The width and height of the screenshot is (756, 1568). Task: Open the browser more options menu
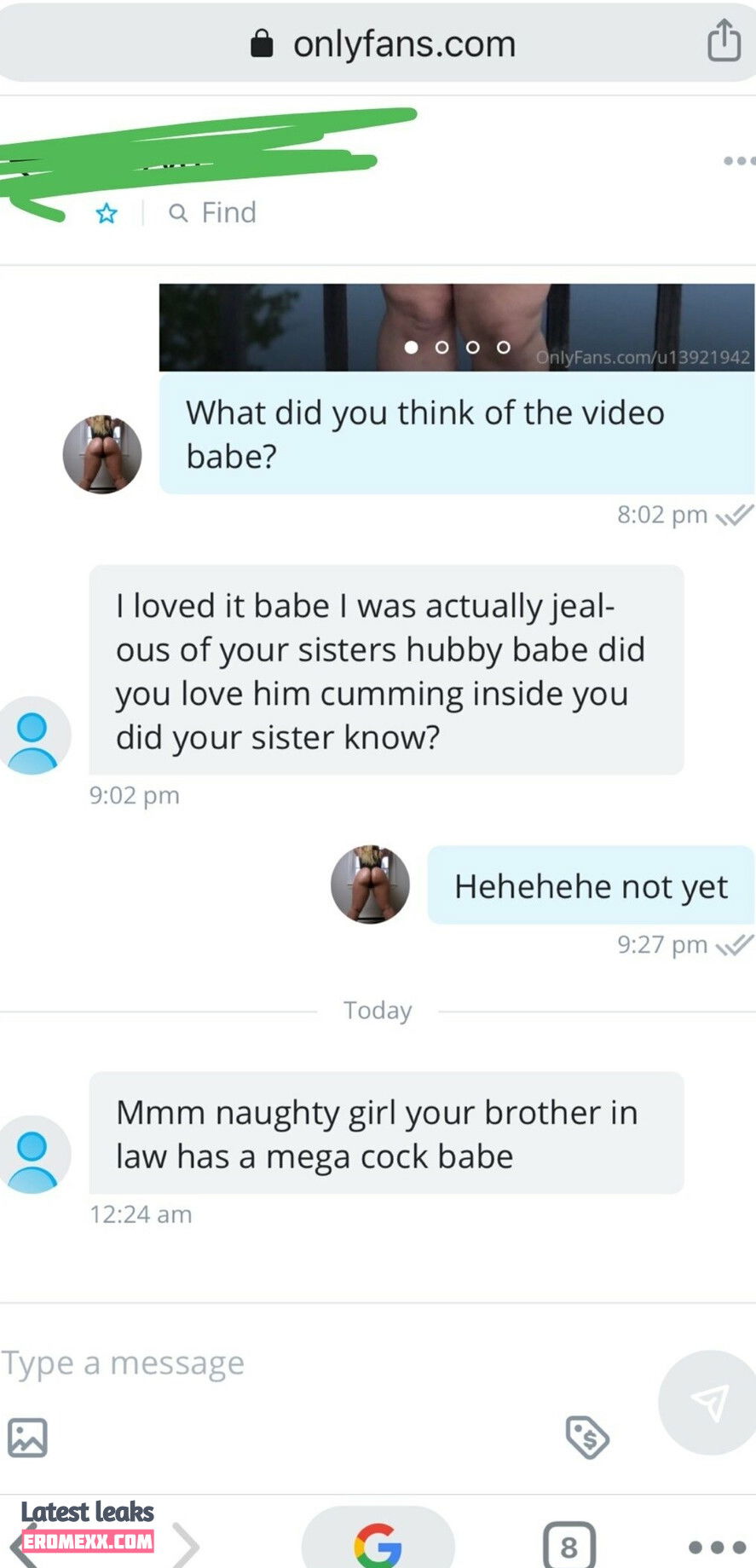pos(717,1547)
